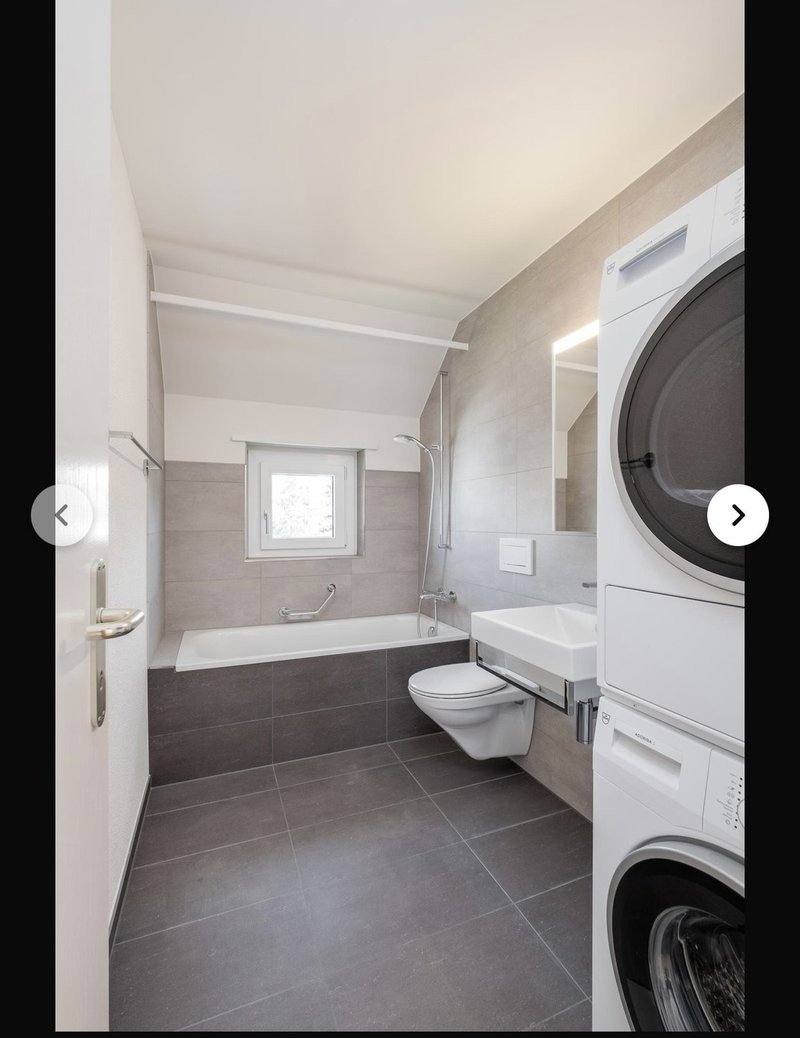The image size is (800, 1038).
Task: Go back to the previous photo
Action: tap(62, 515)
